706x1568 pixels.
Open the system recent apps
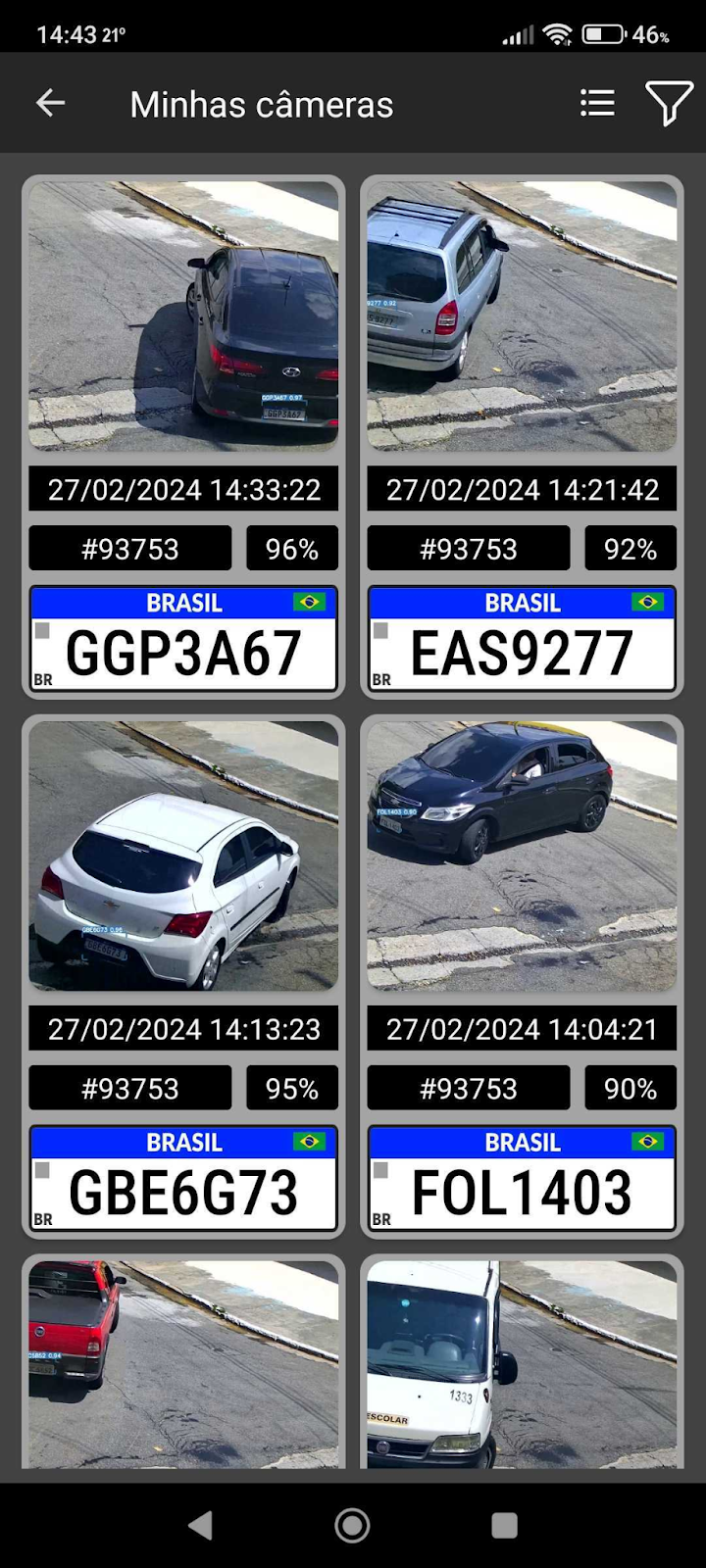(504, 1525)
